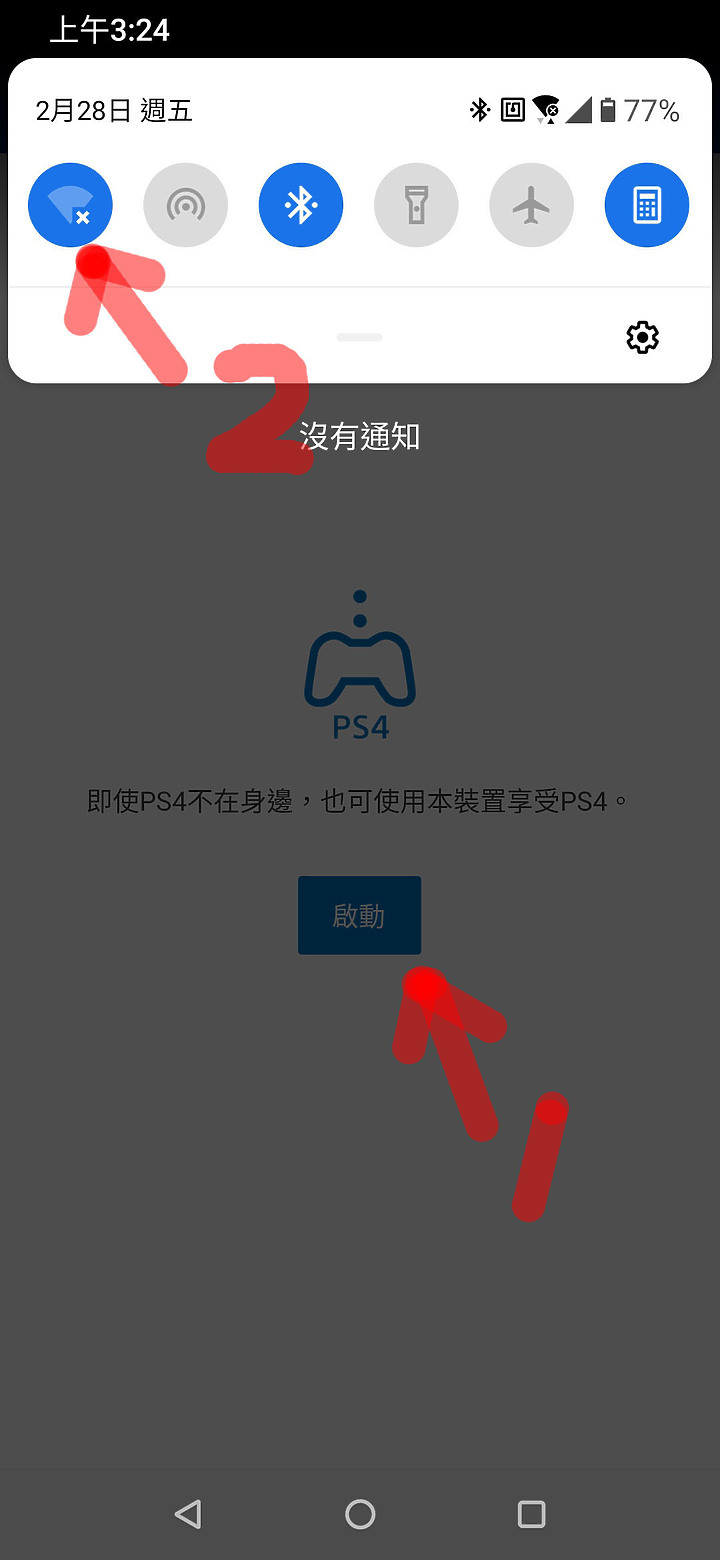Viewport: 720px width, 1560px height.
Task: Enable airplane mode
Action: [x=531, y=205]
